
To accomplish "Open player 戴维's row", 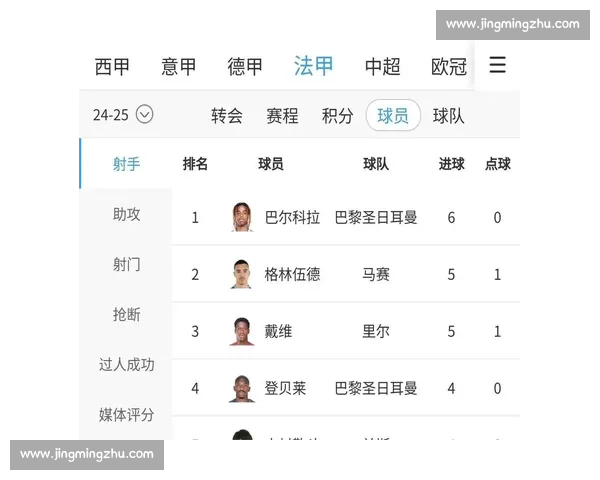I will [x=278, y=331].
